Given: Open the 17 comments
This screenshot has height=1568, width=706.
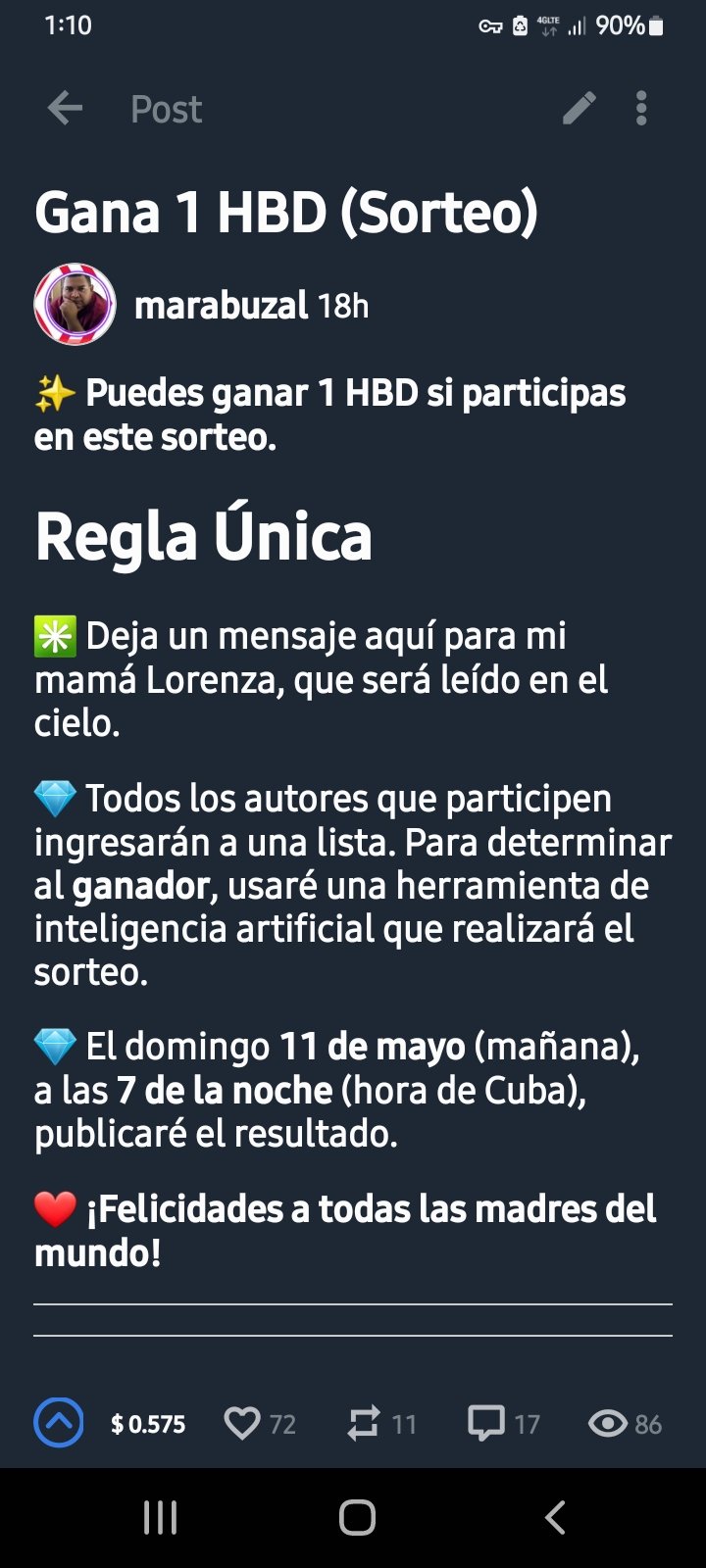Looking at the screenshot, I should (504, 1423).
